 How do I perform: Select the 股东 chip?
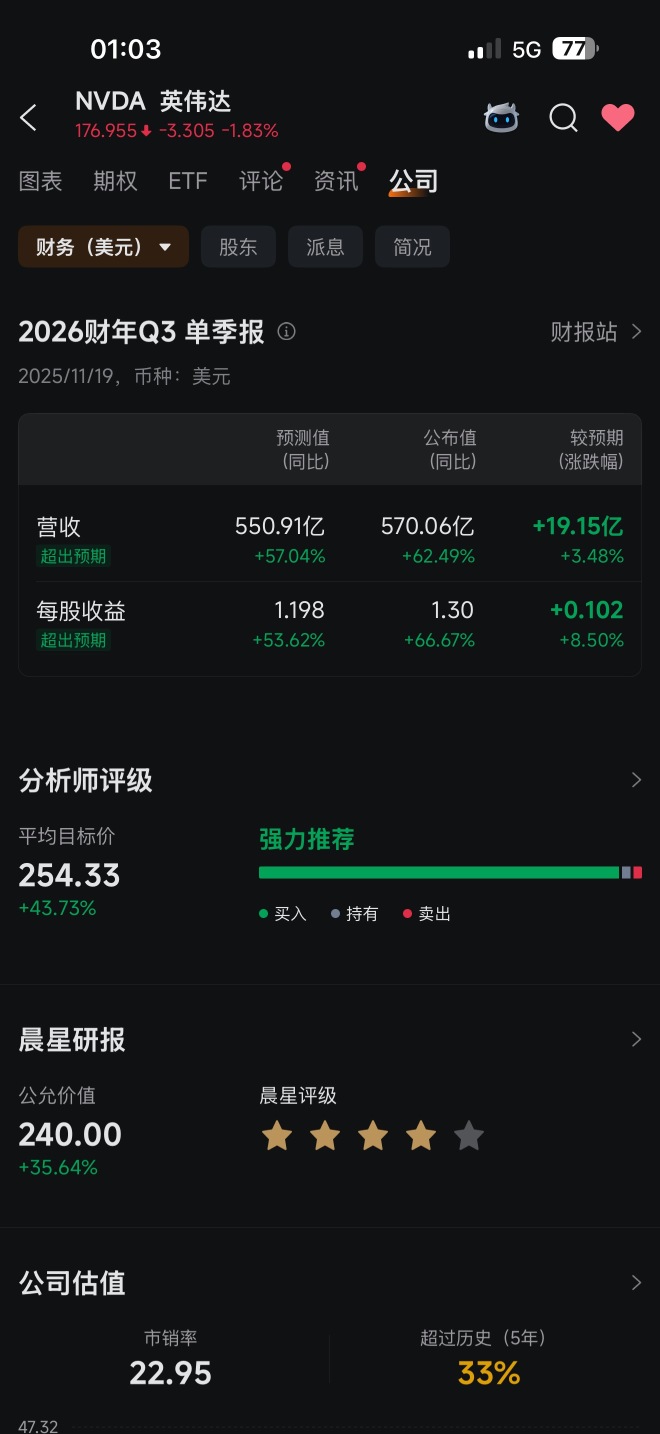(x=238, y=247)
